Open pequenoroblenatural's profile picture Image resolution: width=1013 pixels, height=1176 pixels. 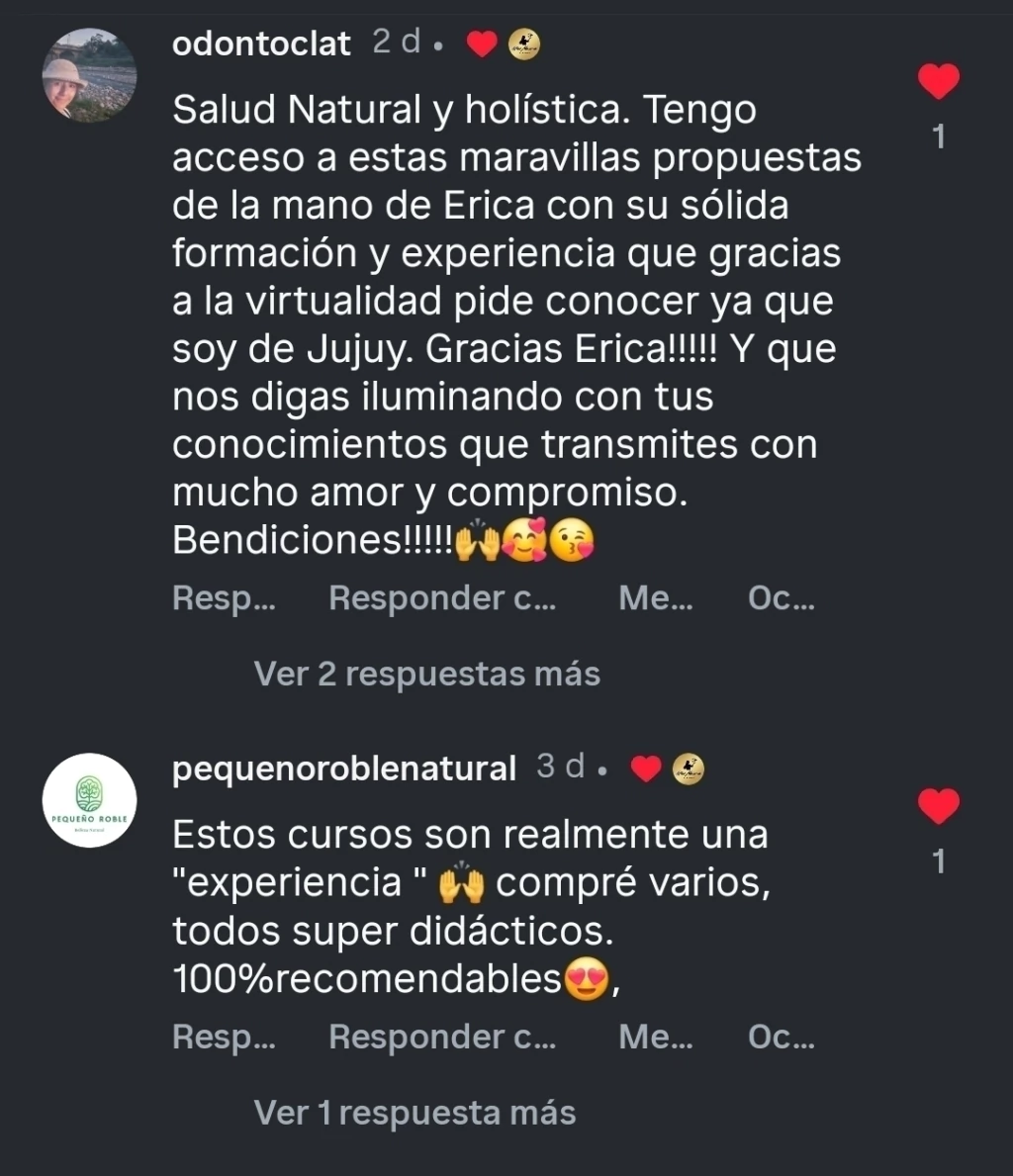coord(89,800)
